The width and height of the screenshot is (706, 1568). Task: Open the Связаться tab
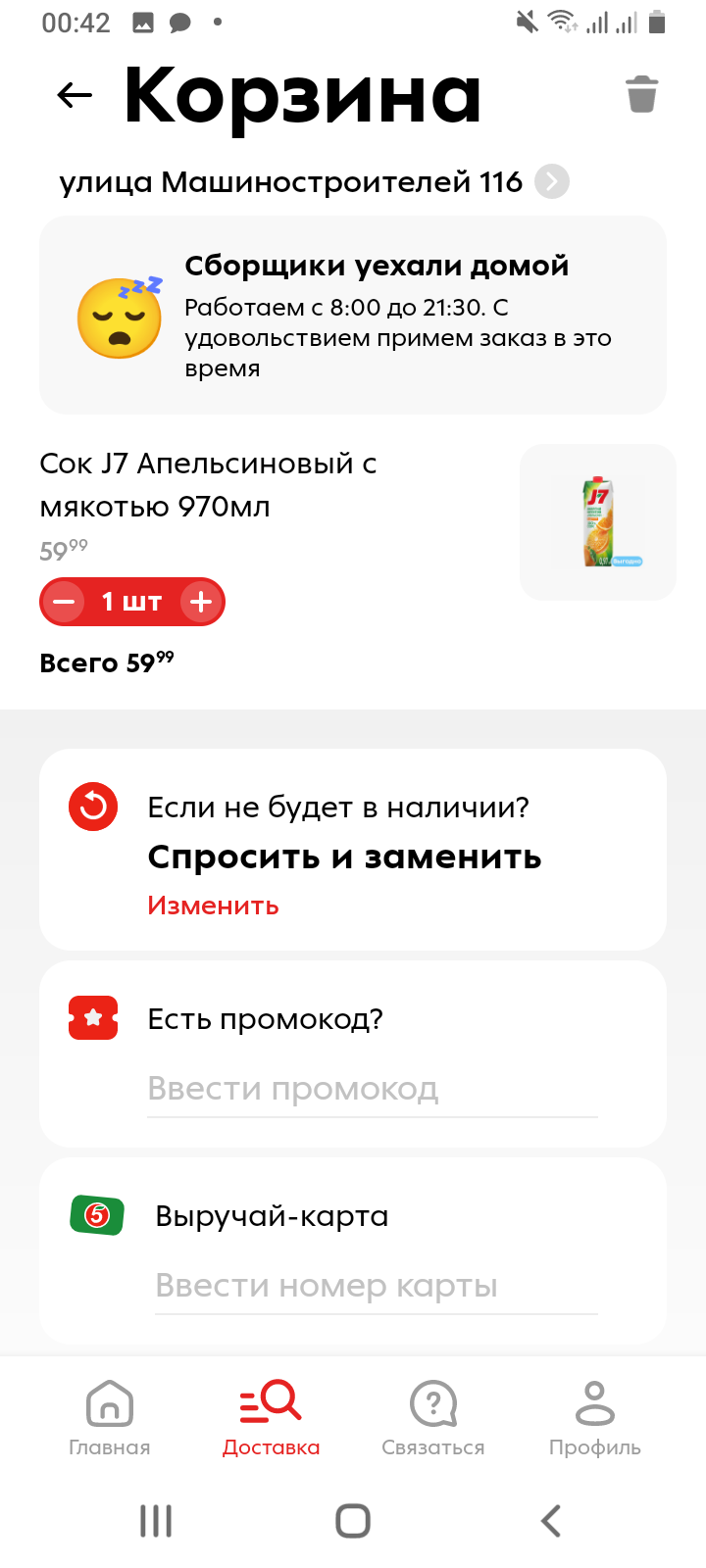click(433, 1418)
